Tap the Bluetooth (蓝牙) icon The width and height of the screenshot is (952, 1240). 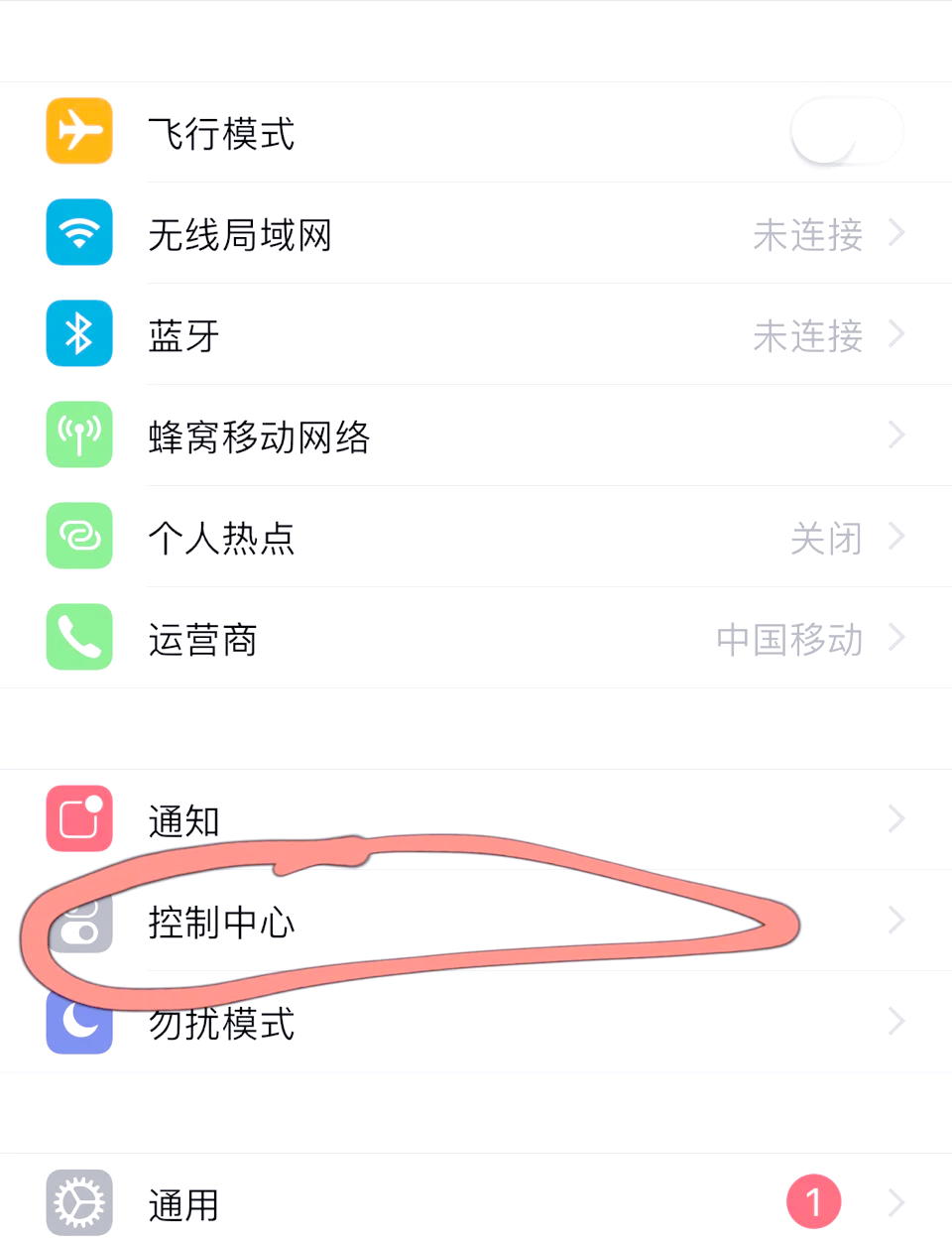(79, 333)
